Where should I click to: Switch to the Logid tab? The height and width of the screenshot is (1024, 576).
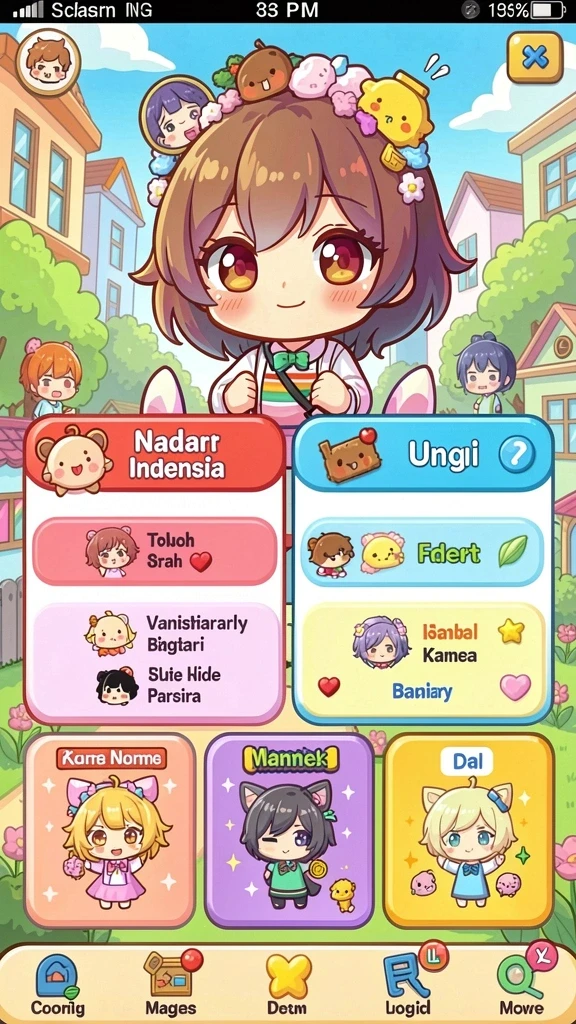click(x=408, y=985)
